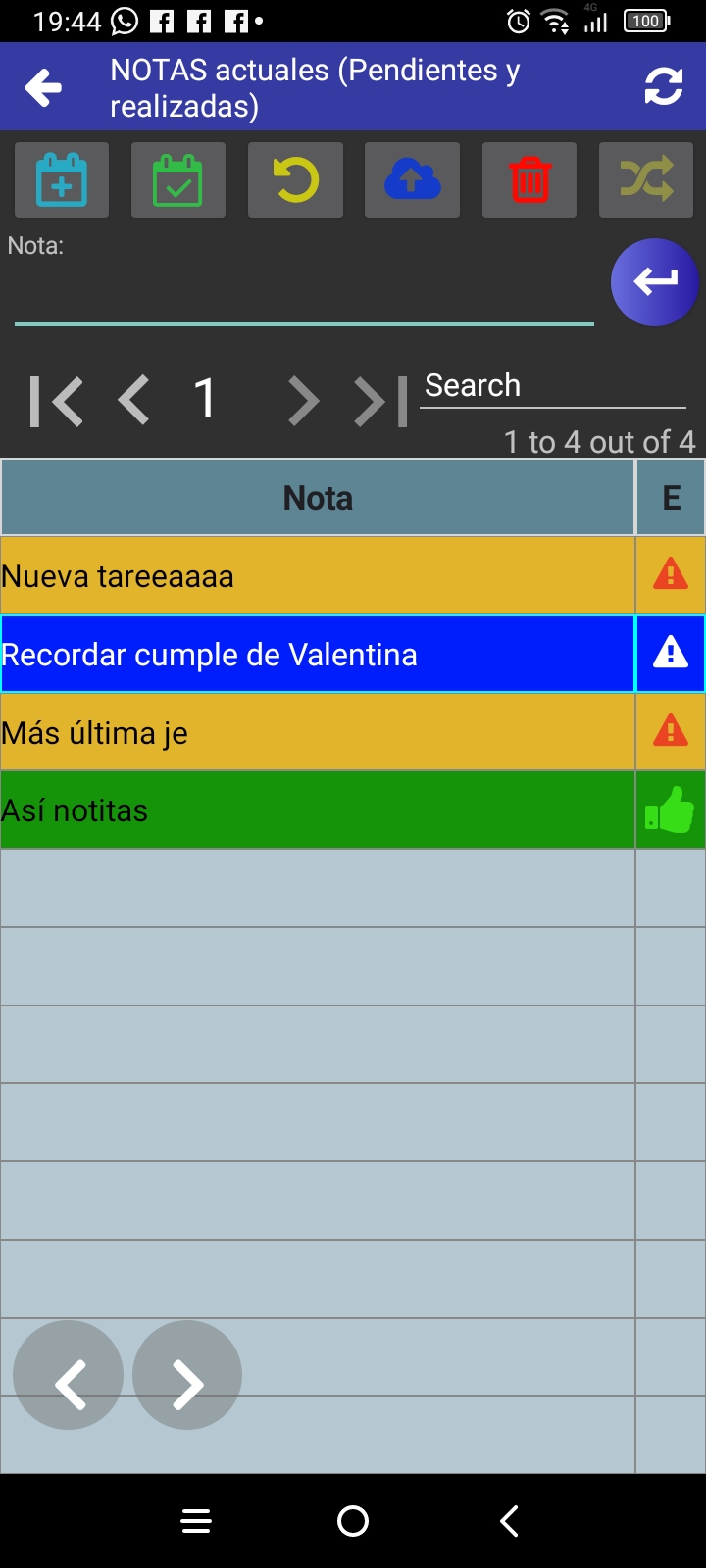
Task: Jump to the last page of notes
Action: 381,401
